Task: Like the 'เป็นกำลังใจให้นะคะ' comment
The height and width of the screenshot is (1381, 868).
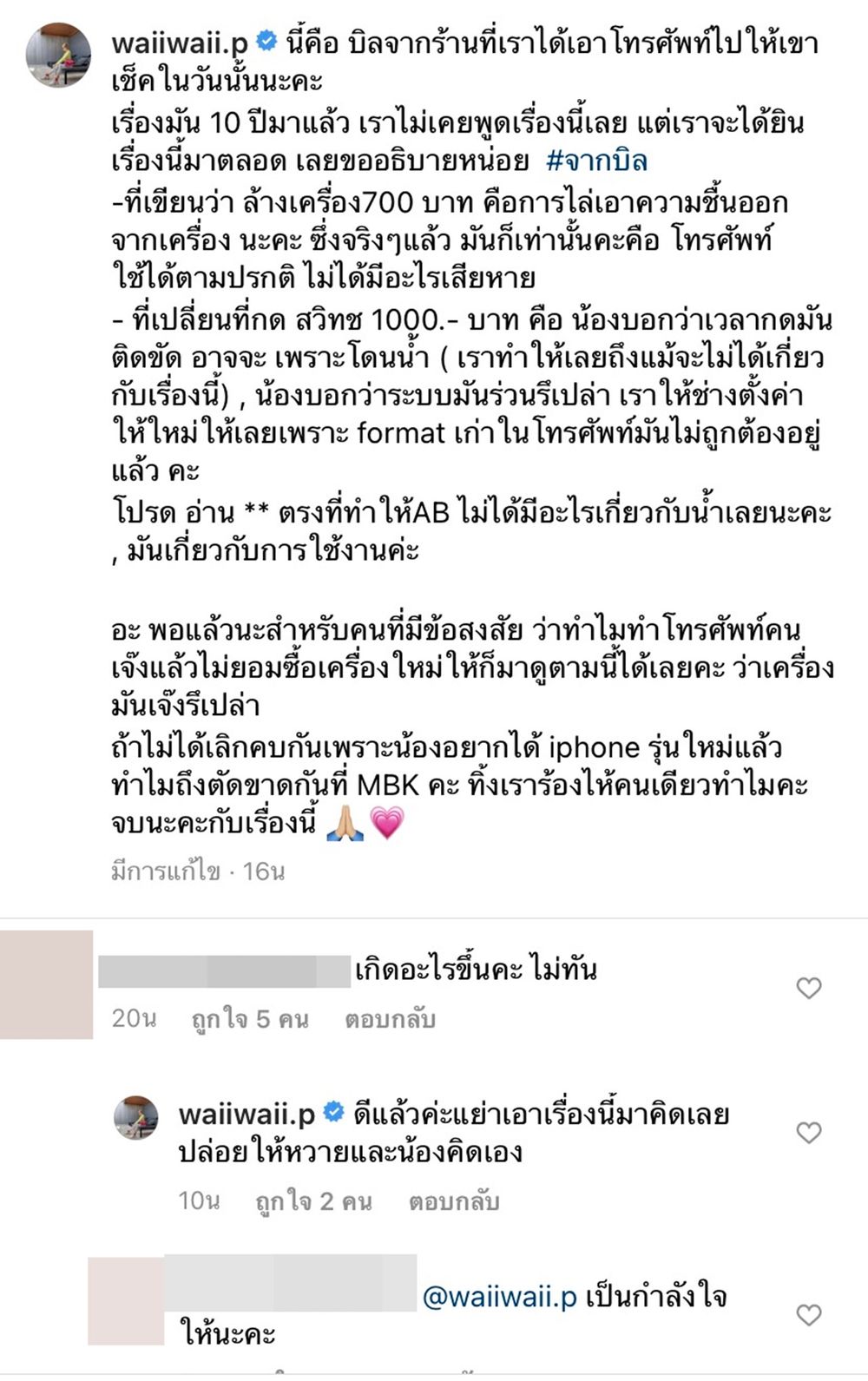Action: tap(808, 1315)
